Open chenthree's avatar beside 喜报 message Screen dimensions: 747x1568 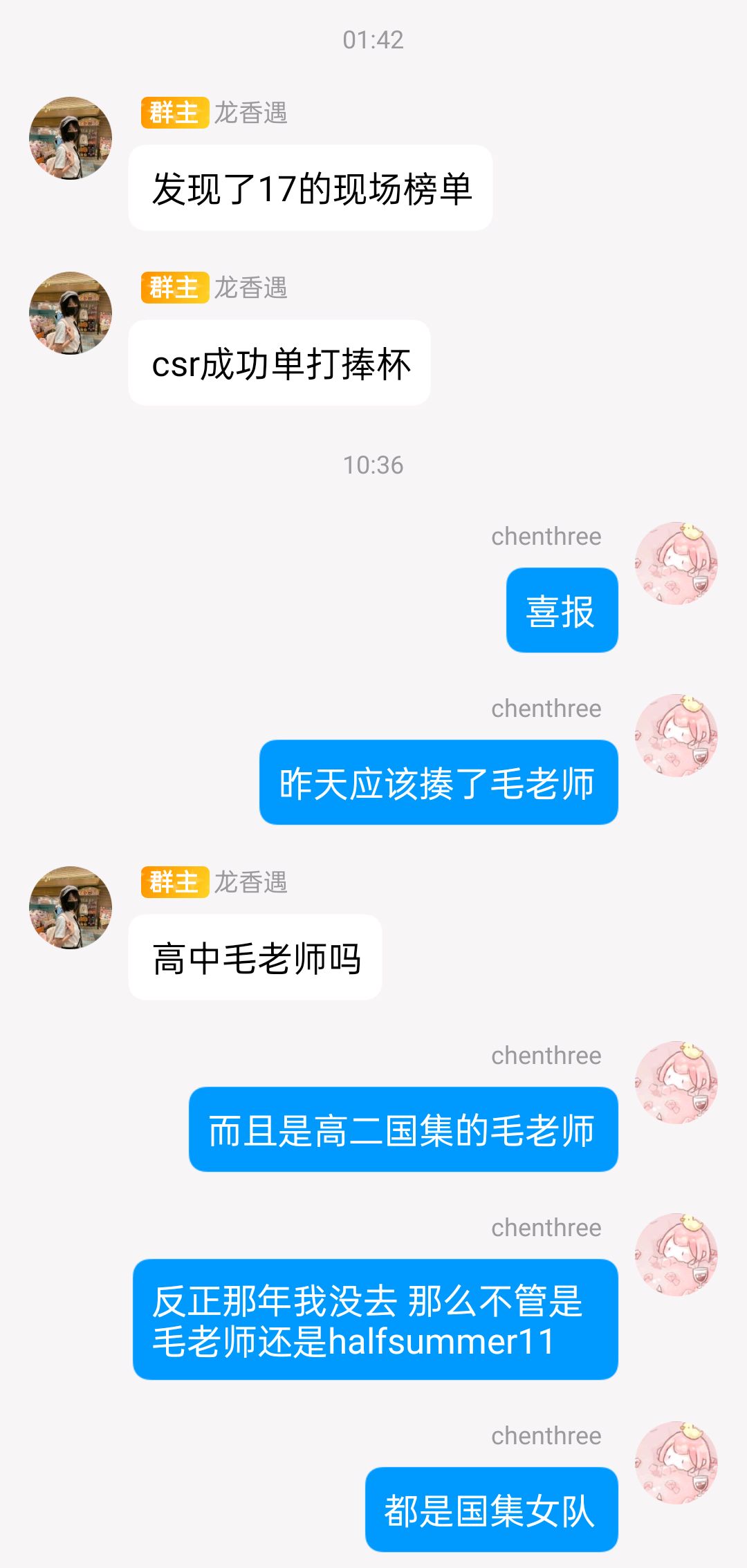676,563
